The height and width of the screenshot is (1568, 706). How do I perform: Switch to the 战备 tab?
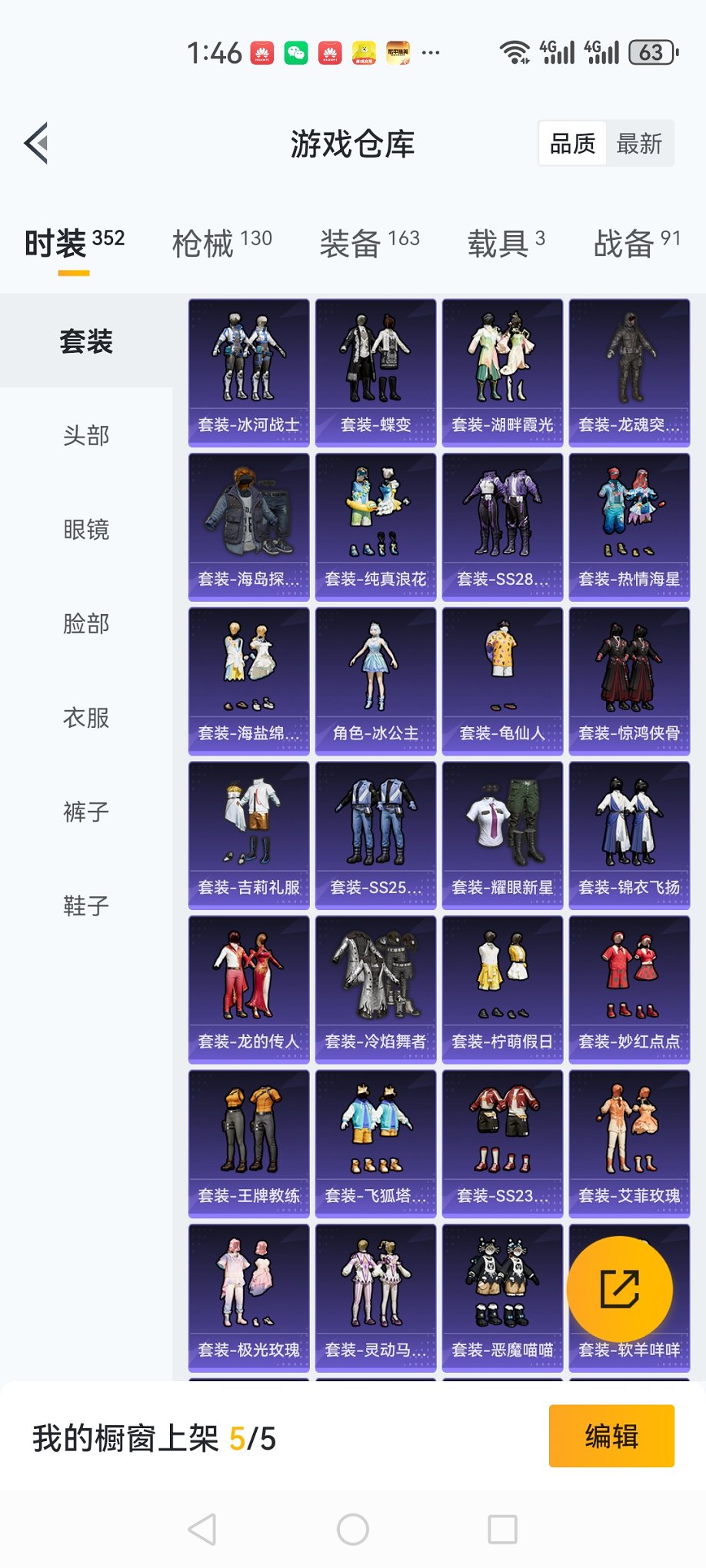636,244
